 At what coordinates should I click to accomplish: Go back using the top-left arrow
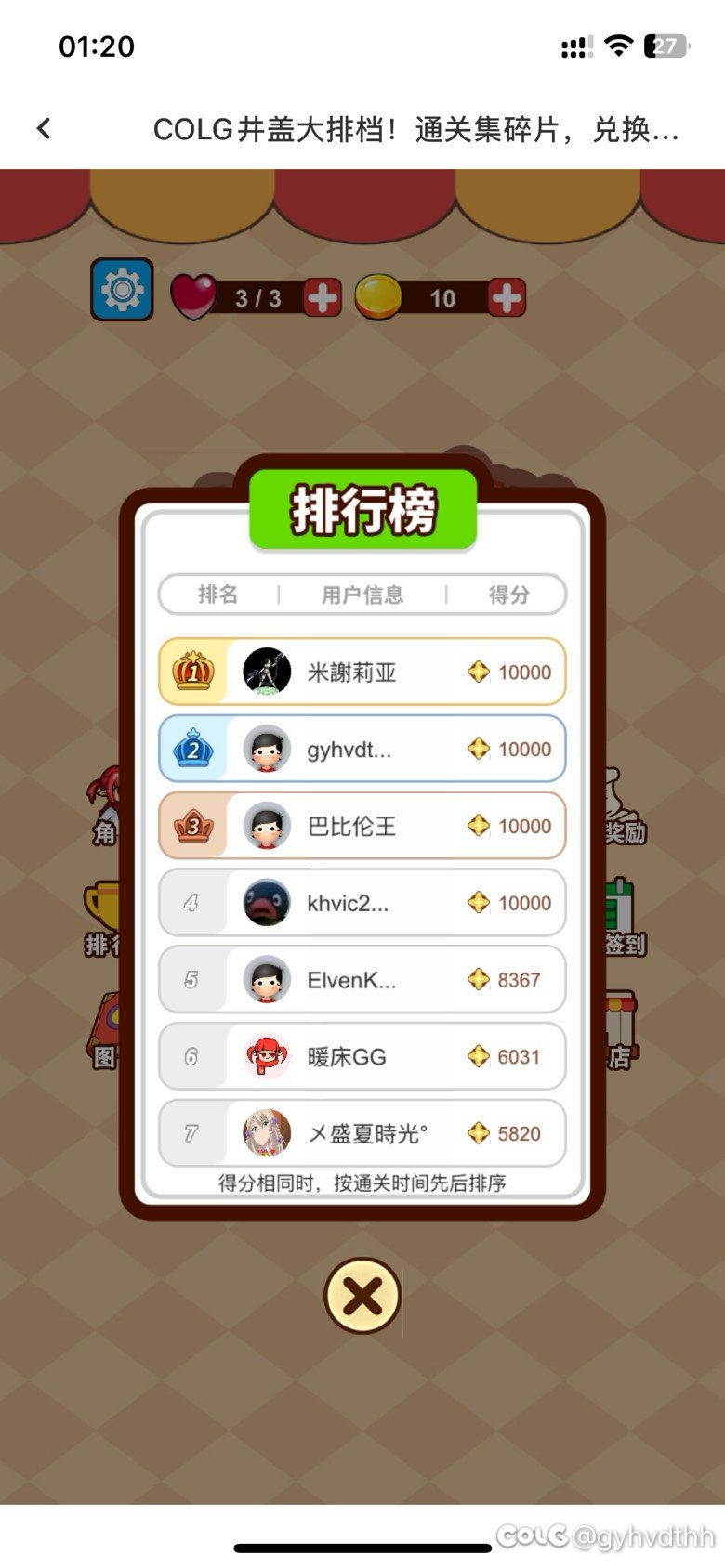(44, 129)
